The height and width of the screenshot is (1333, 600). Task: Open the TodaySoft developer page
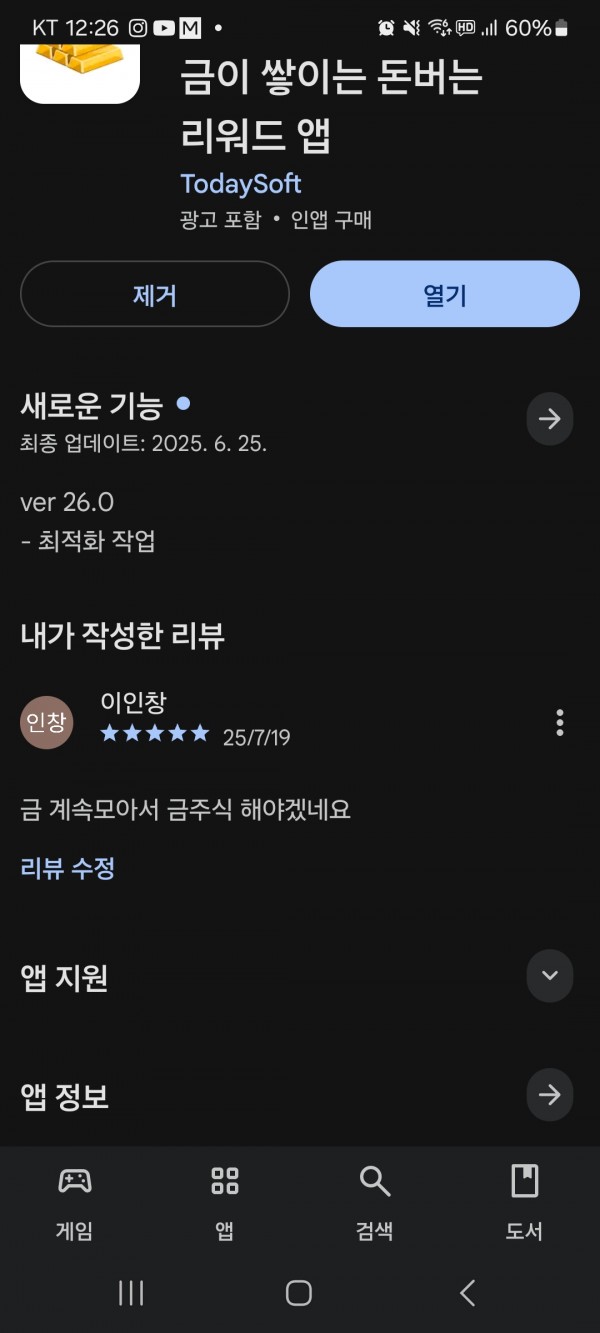[241, 184]
